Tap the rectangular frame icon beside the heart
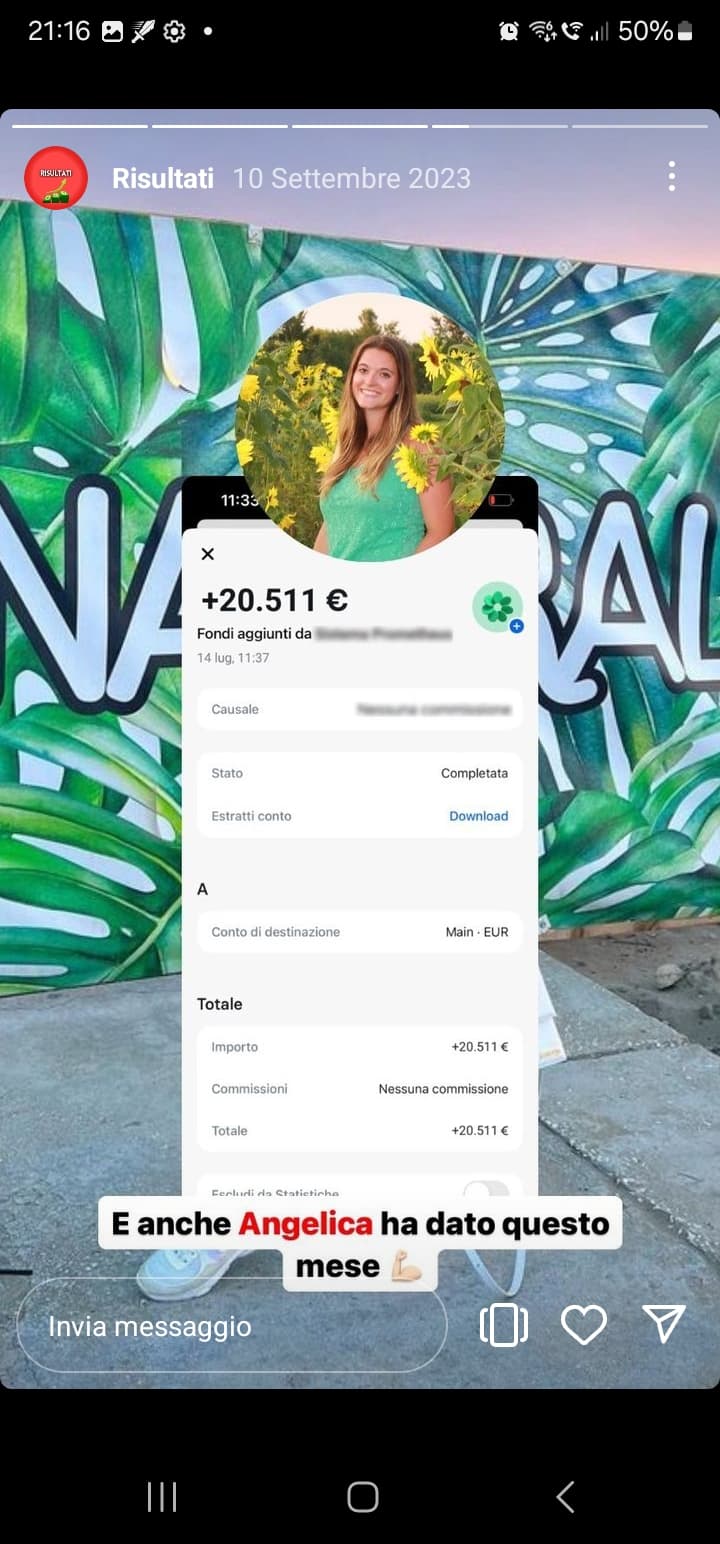Screen dimensions: 720x1544 click(x=504, y=1325)
